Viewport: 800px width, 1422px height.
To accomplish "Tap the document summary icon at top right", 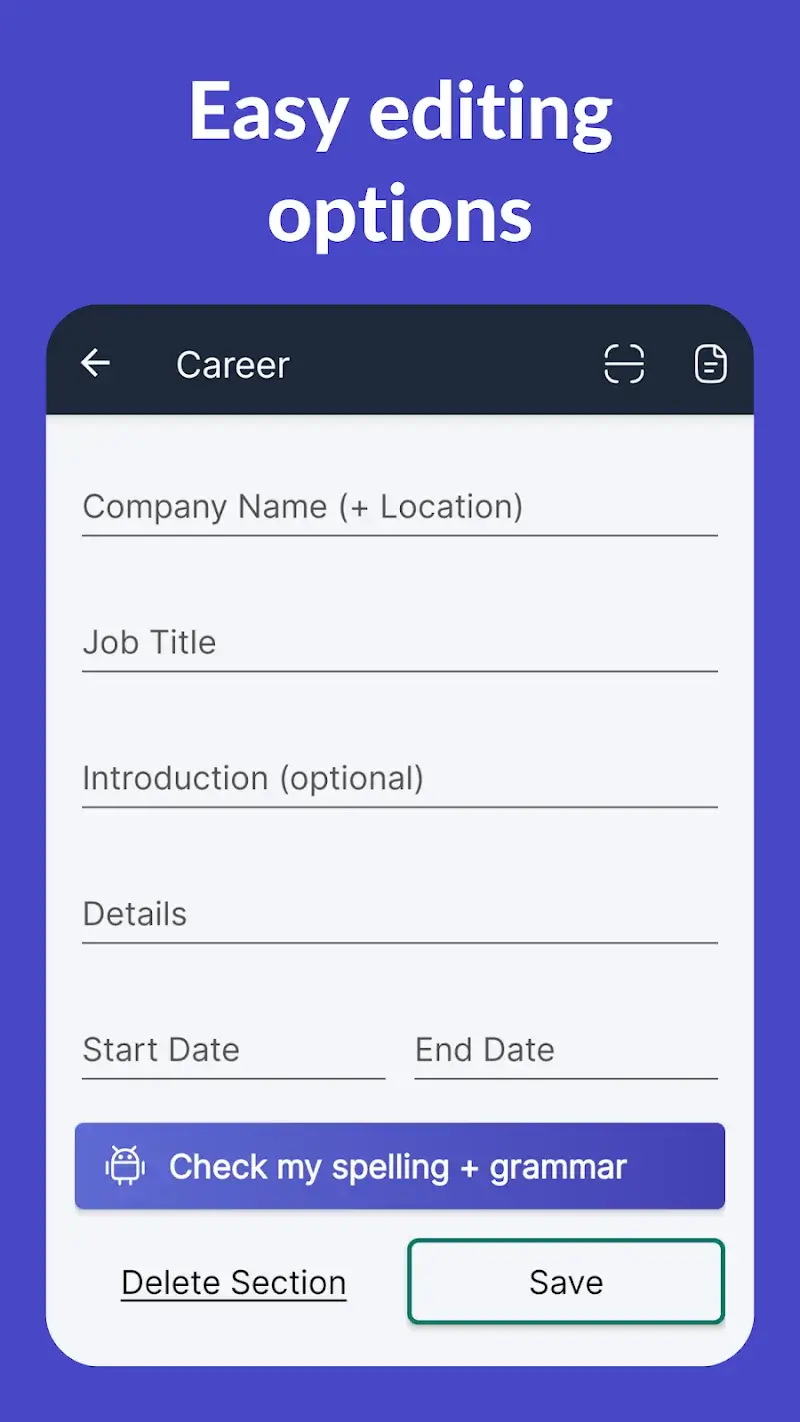I will tap(710, 363).
